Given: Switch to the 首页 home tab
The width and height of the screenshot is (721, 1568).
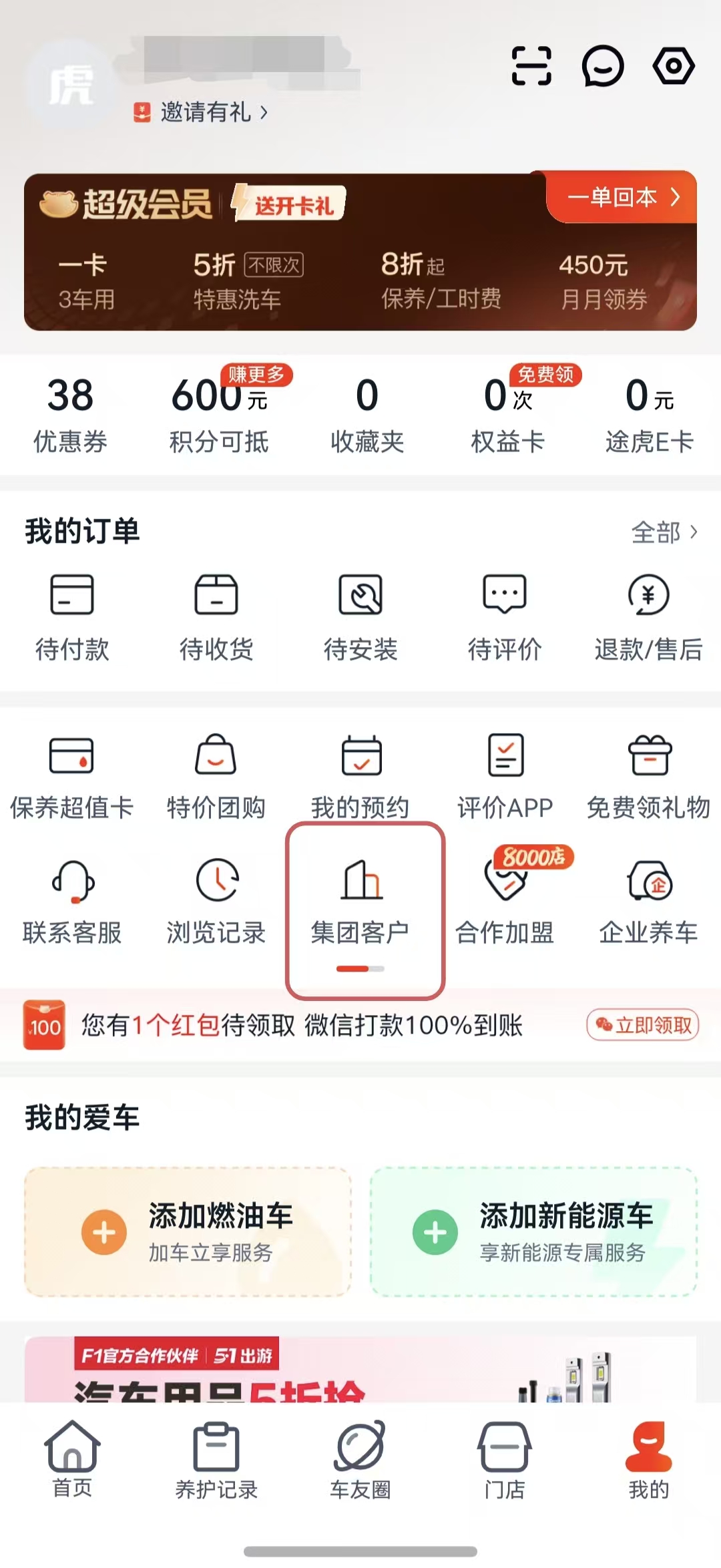Looking at the screenshot, I should point(72,1458).
